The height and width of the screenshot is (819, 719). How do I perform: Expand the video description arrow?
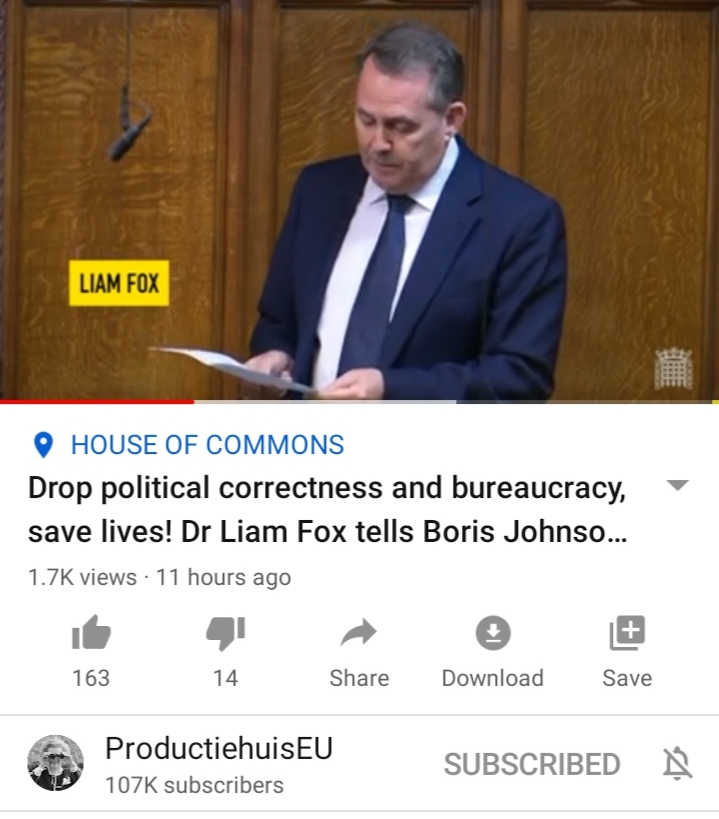(677, 486)
